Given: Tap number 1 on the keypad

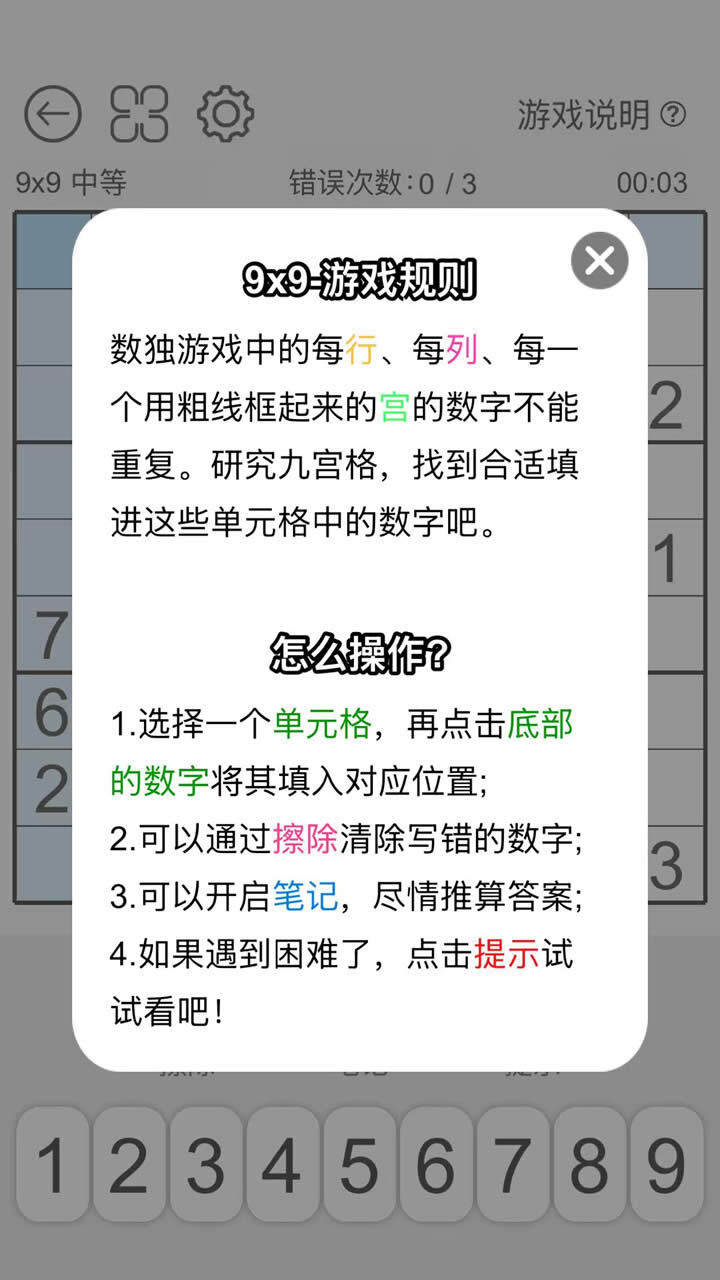Looking at the screenshot, I should coord(53,1164).
